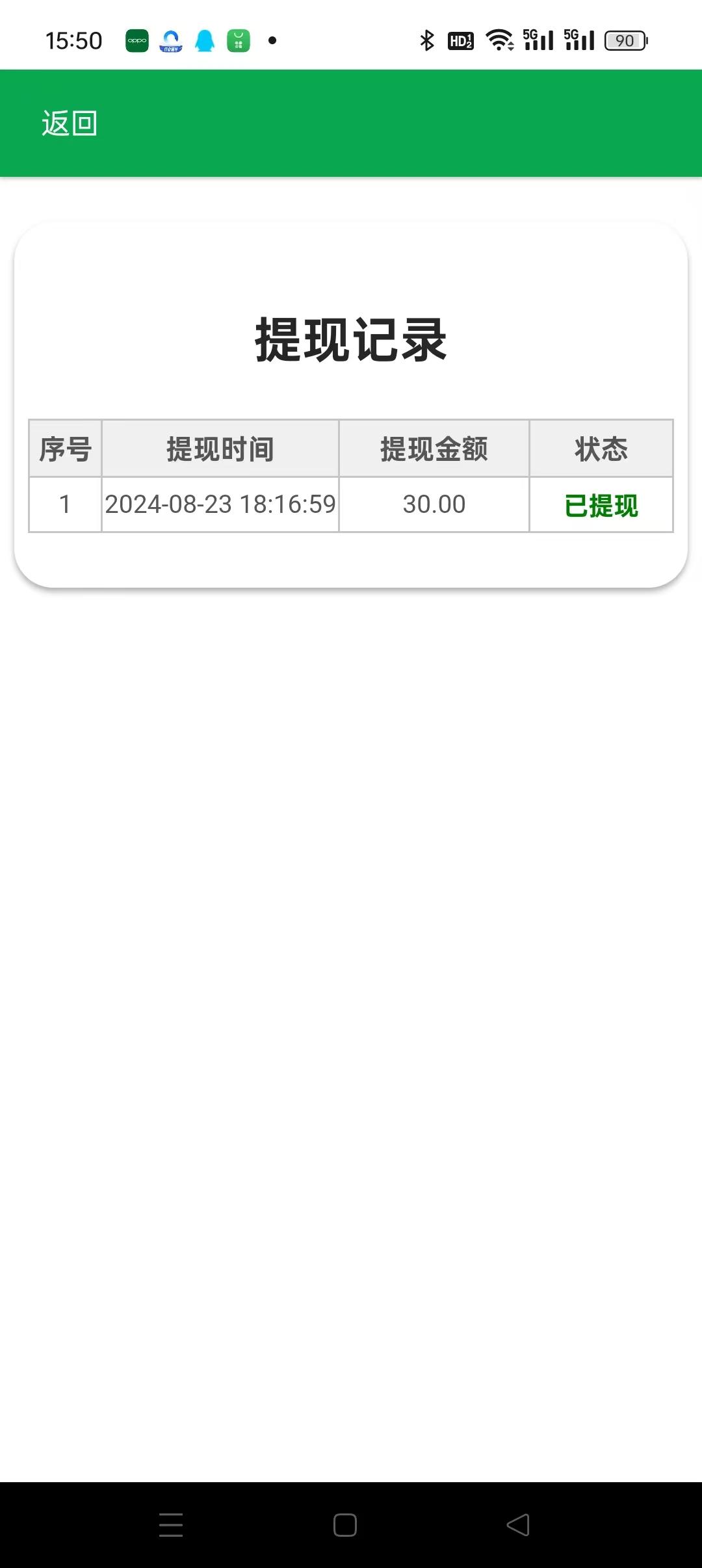Go to home via navigation bar
Screen dimensions: 702x1568
[x=345, y=1524]
